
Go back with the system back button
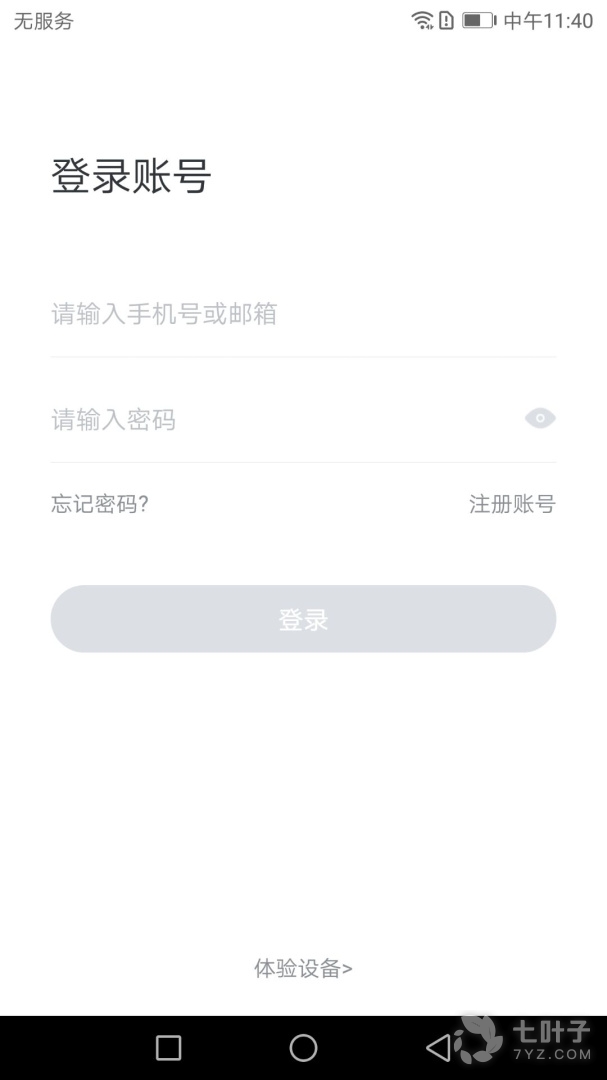(438, 1047)
